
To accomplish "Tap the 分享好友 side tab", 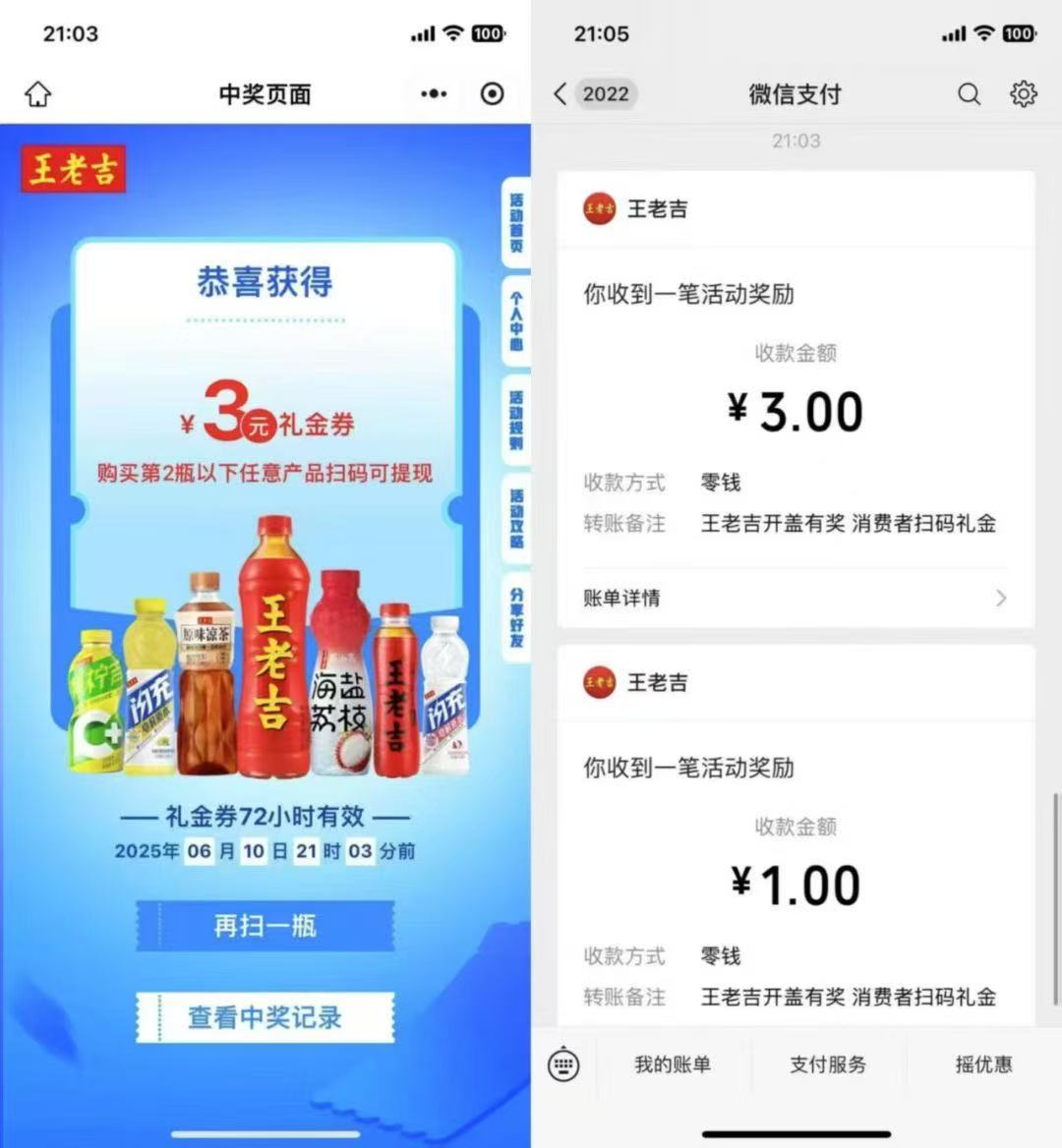I will point(516,617).
